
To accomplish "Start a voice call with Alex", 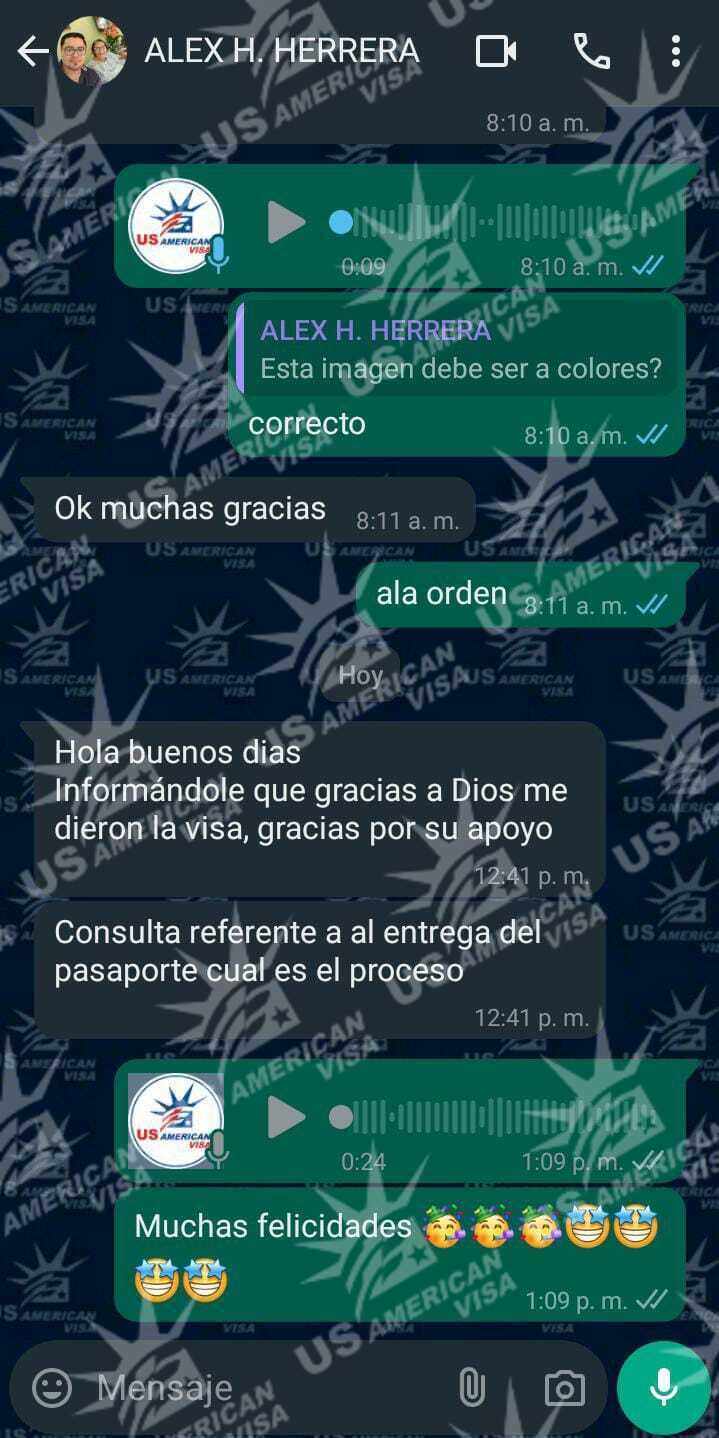I will (x=591, y=51).
